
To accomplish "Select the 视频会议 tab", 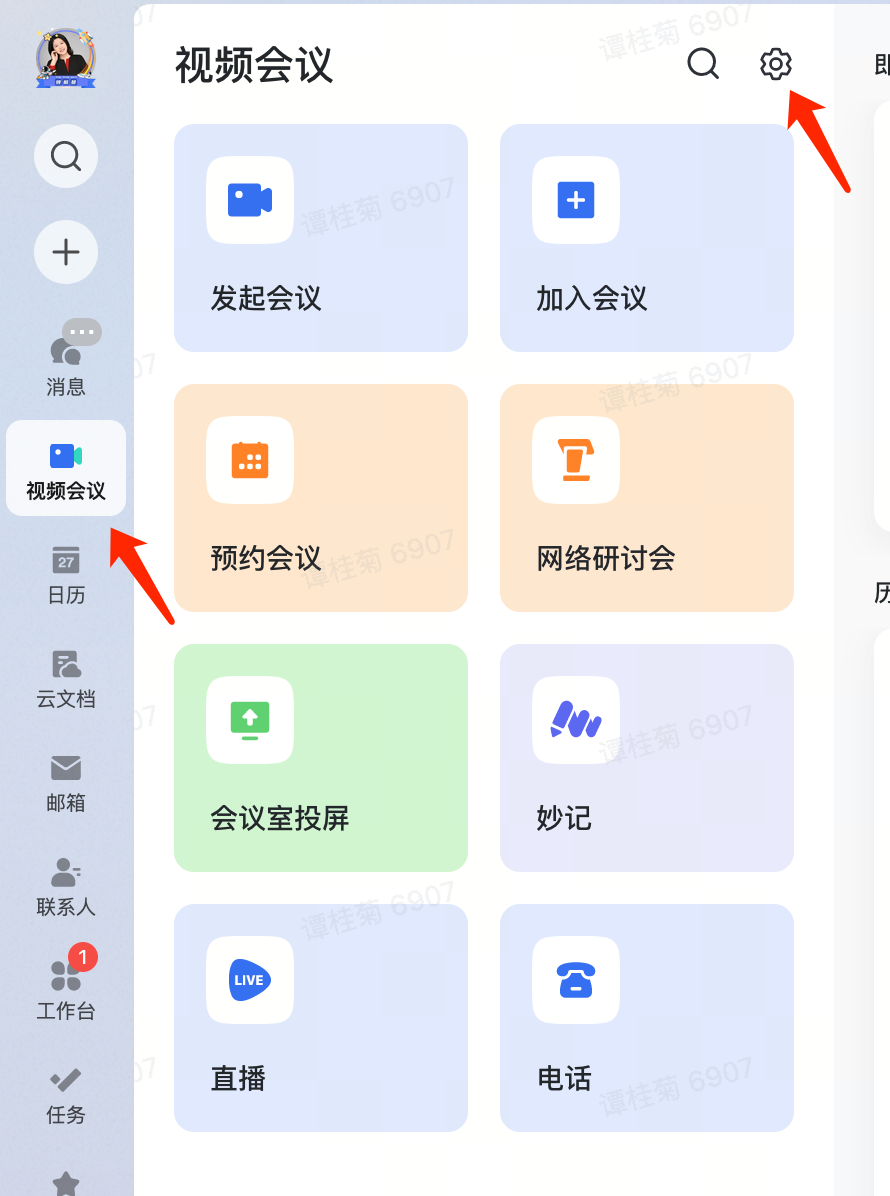I will click(66, 468).
